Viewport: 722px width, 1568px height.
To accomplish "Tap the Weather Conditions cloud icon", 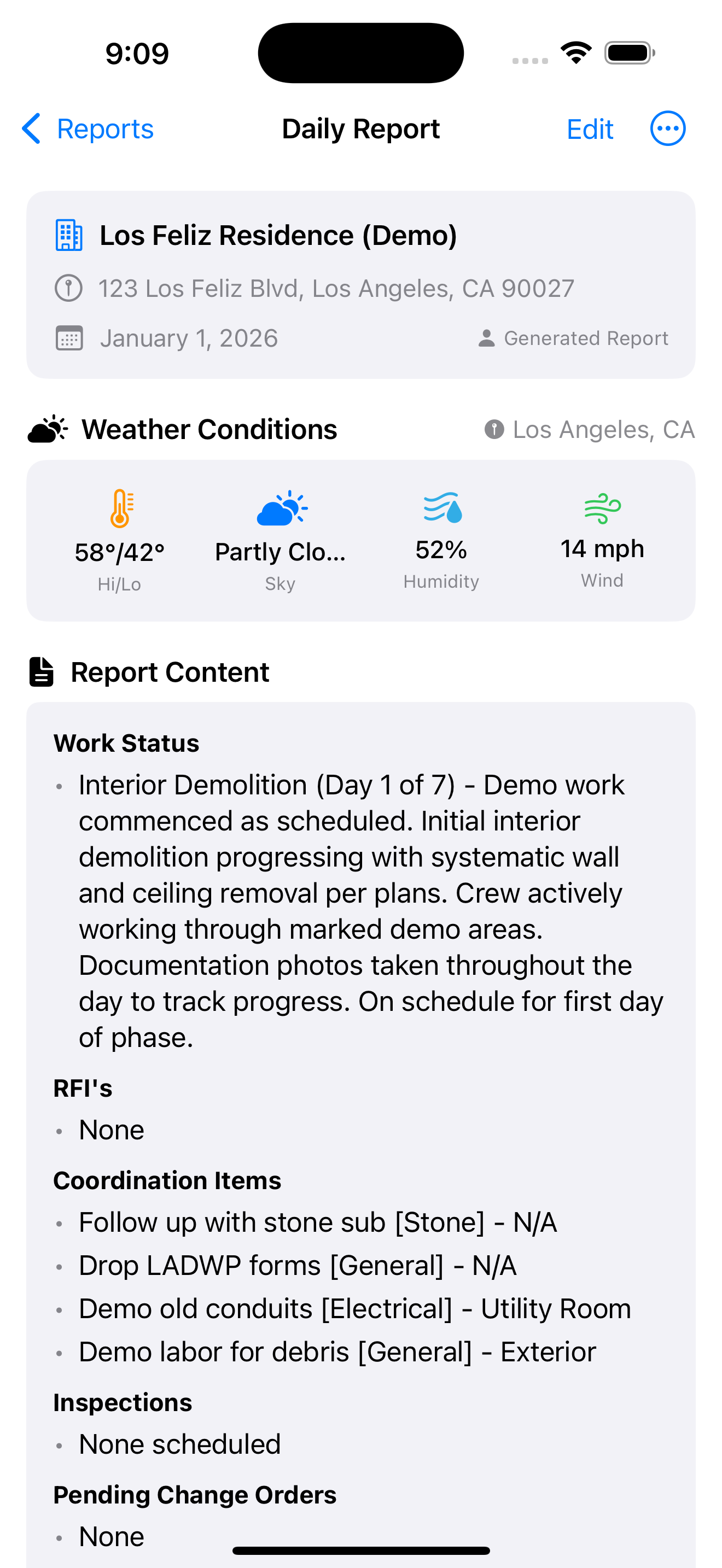I will [48, 429].
